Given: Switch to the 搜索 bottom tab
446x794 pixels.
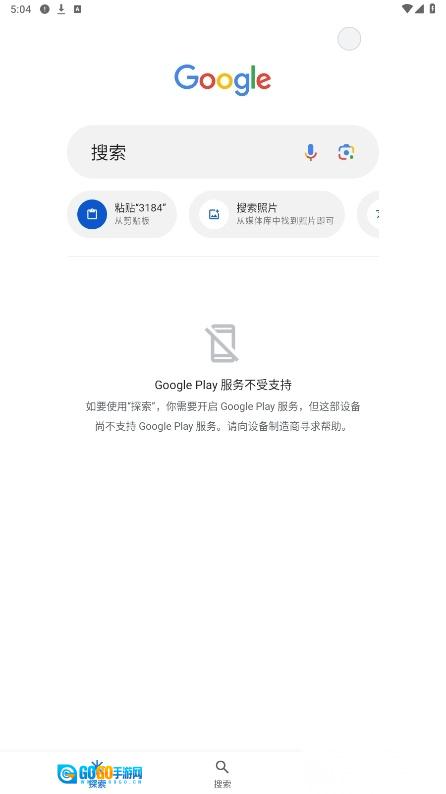Looking at the screenshot, I should pyautogui.click(x=222, y=774).
